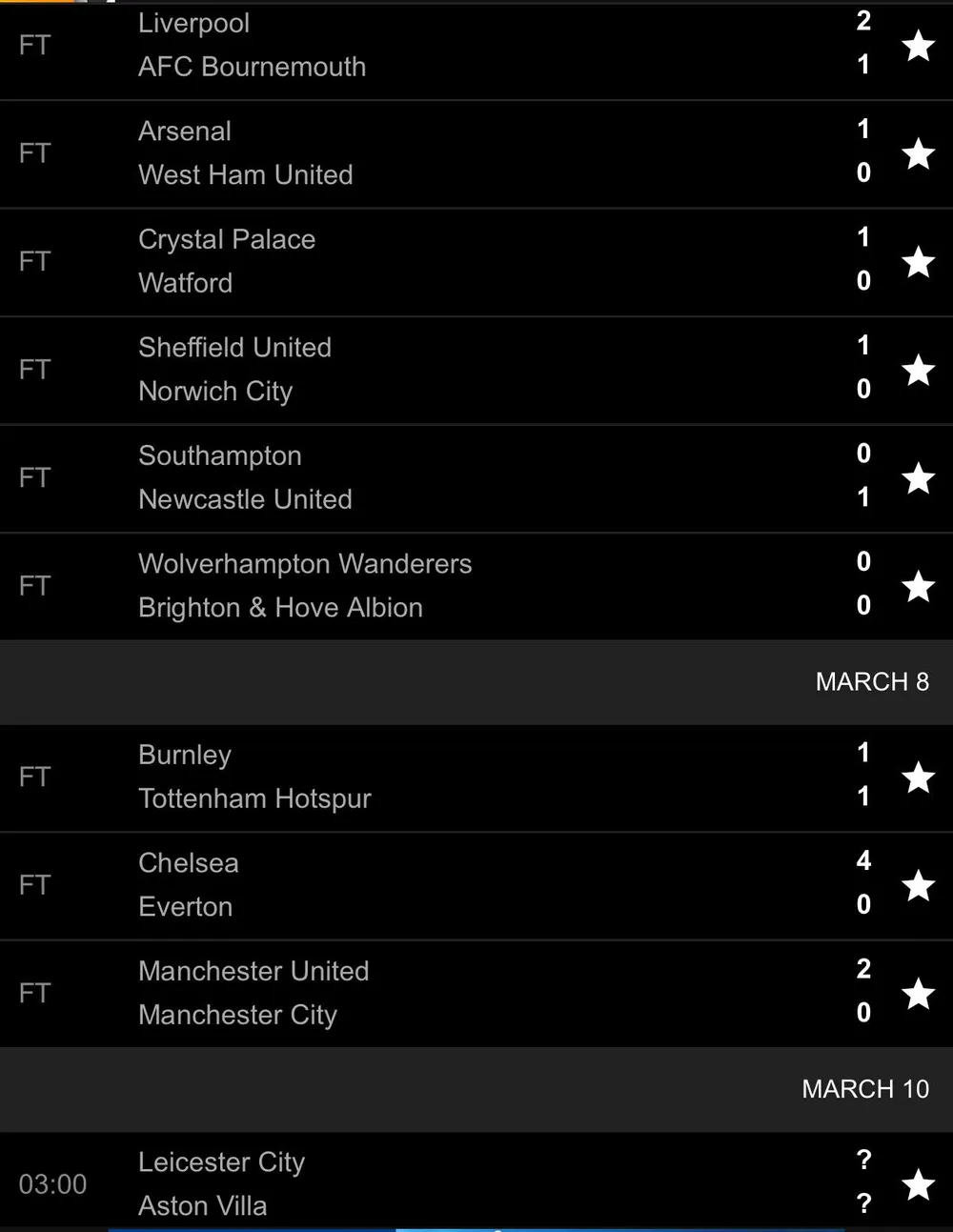
Task: Open the Manchester United vs Manchester City match
Action: pyautogui.click(x=429, y=993)
